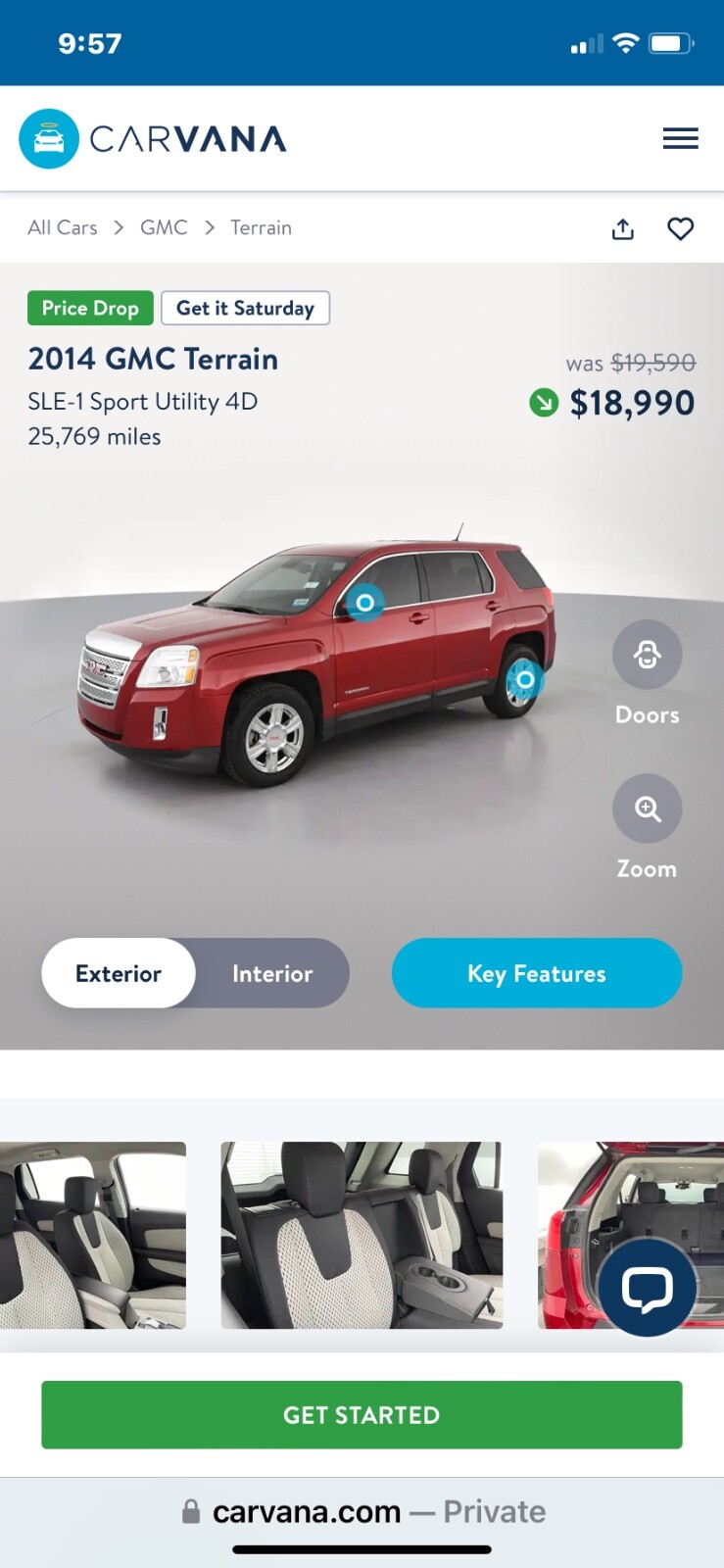724x1568 pixels.
Task: Open Key Features
Action: pos(536,973)
